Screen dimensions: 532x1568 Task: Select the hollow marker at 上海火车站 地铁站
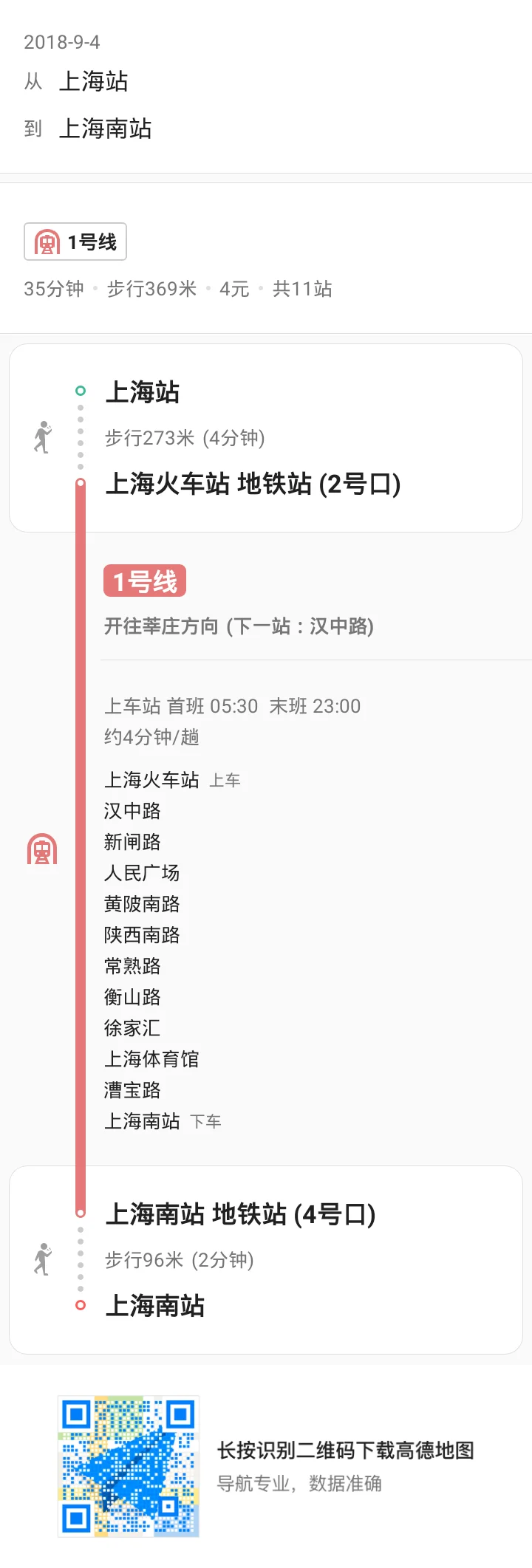click(80, 482)
